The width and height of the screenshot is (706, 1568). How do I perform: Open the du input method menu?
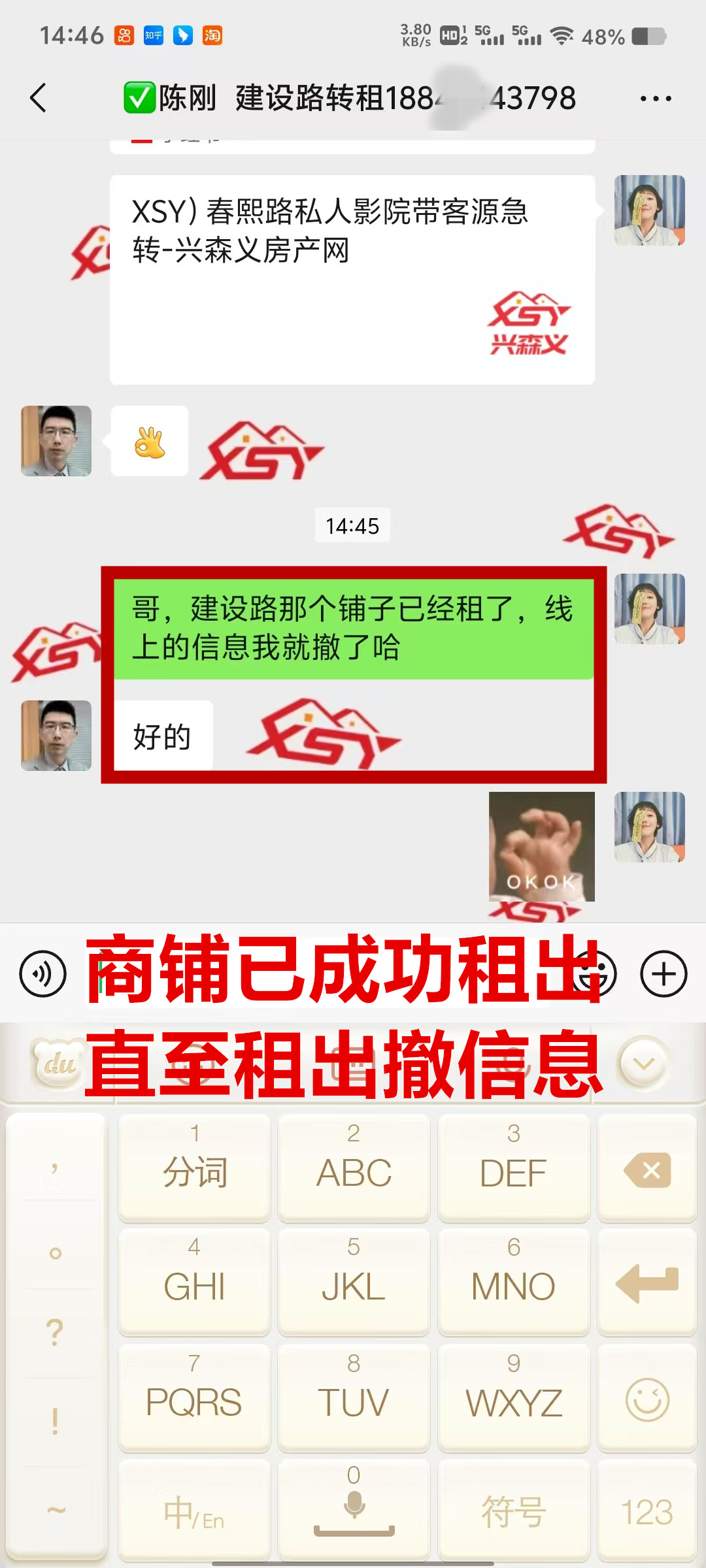click(x=59, y=1064)
